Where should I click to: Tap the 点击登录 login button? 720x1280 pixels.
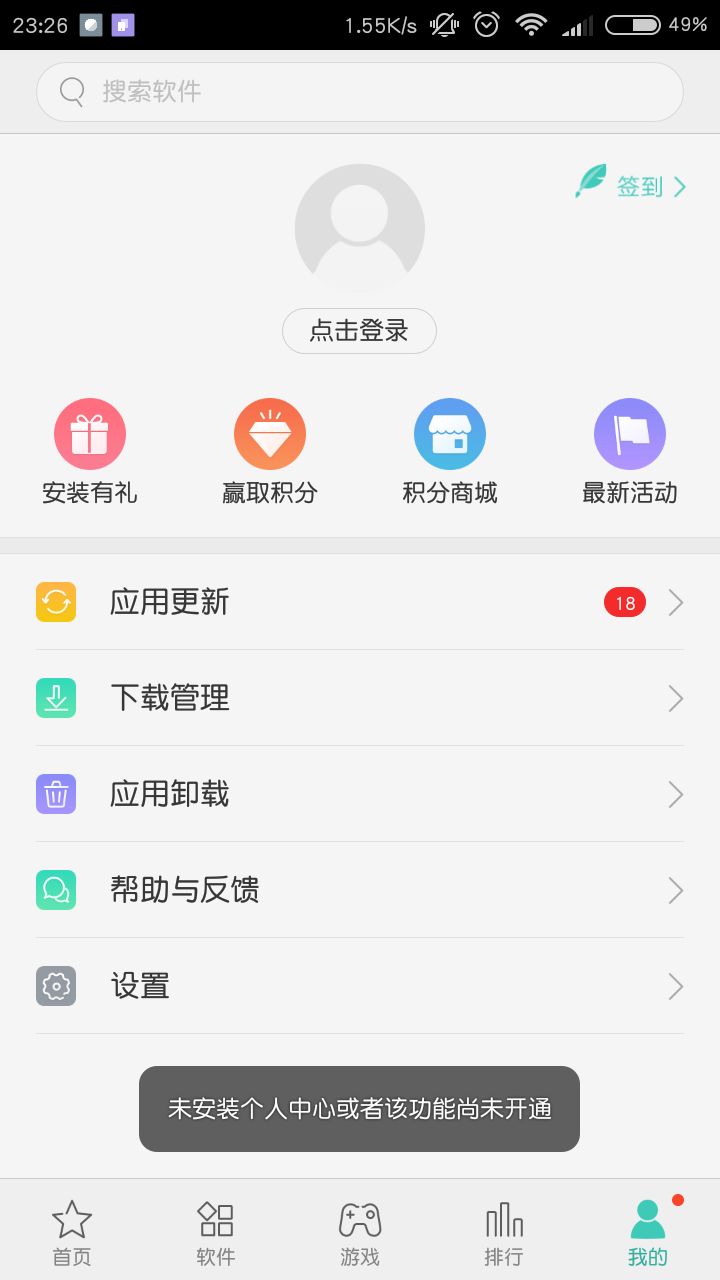coord(360,330)
